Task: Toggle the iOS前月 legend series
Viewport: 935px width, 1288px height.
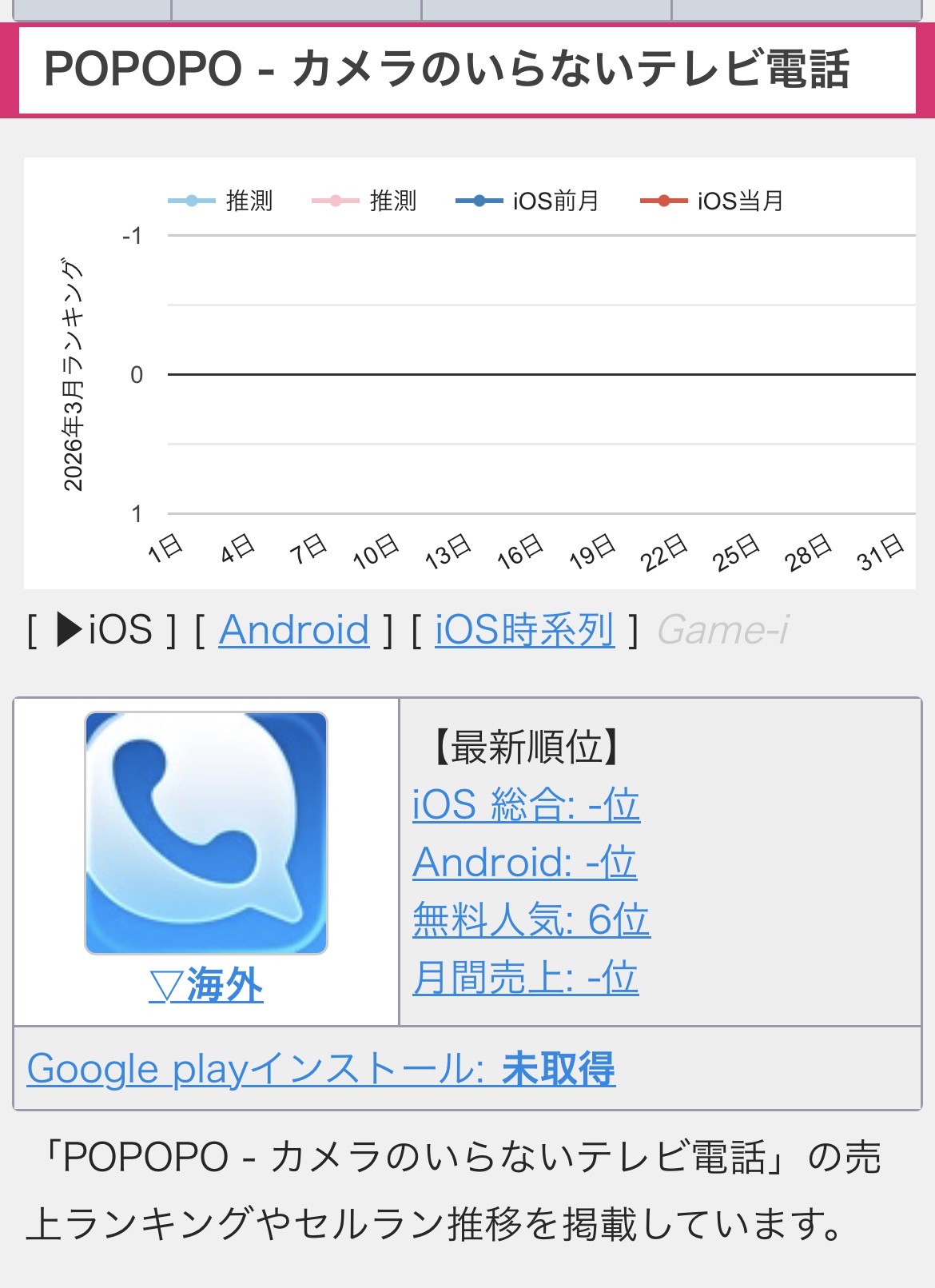Action: coord(527,201)
